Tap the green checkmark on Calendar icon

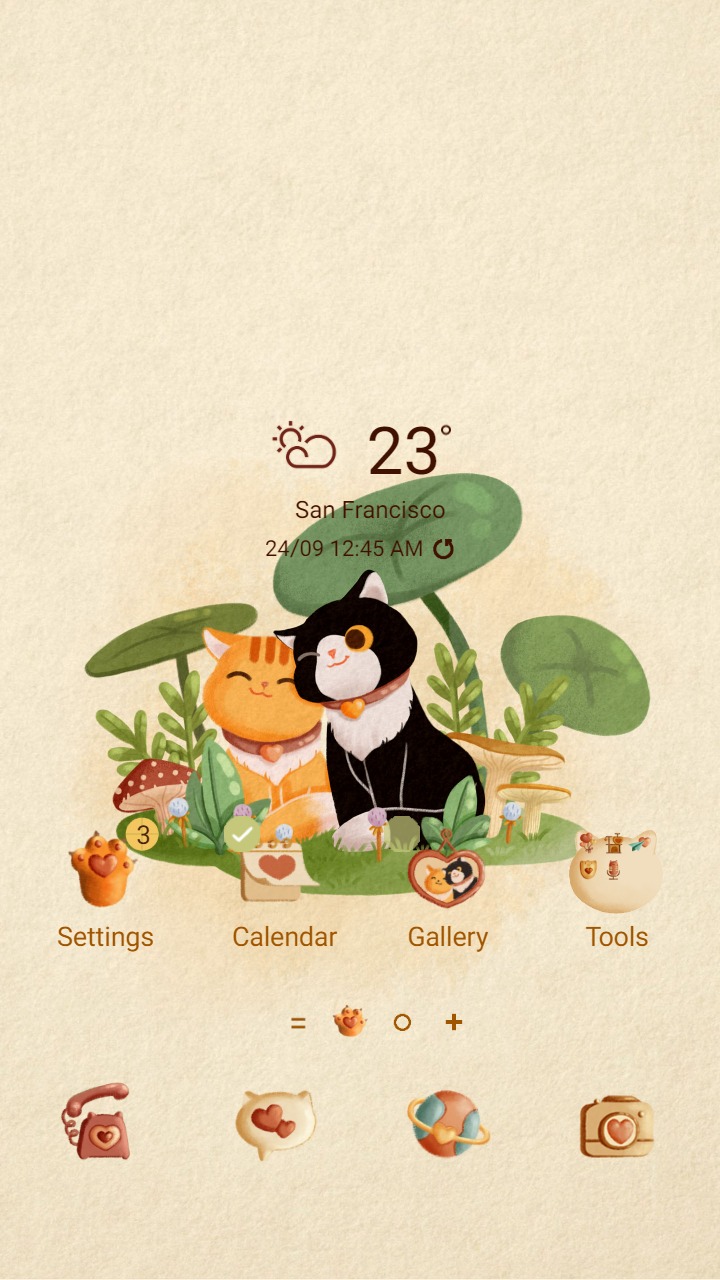pos(240,833)
